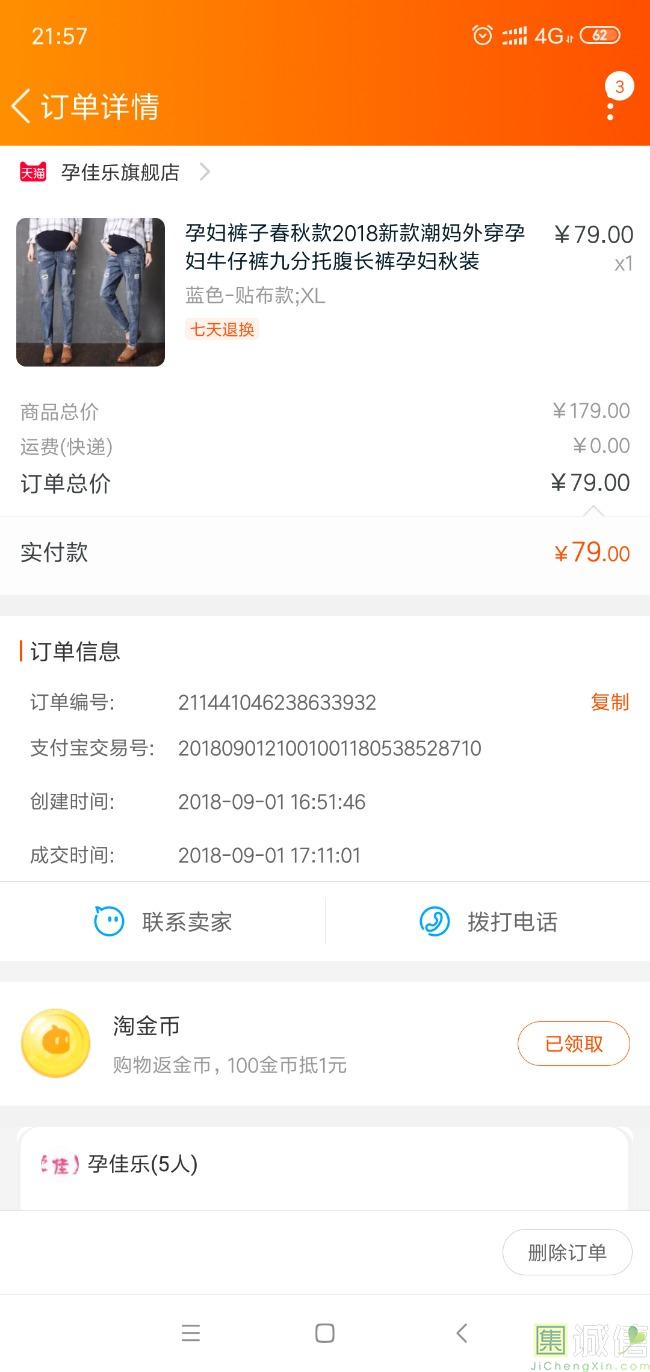Call the seller using 拨打电话
650x1372 pixels.
488,921
